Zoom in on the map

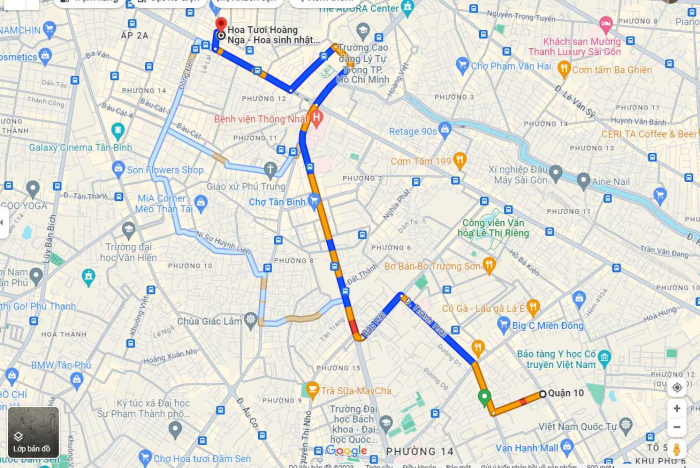[678, 409]
